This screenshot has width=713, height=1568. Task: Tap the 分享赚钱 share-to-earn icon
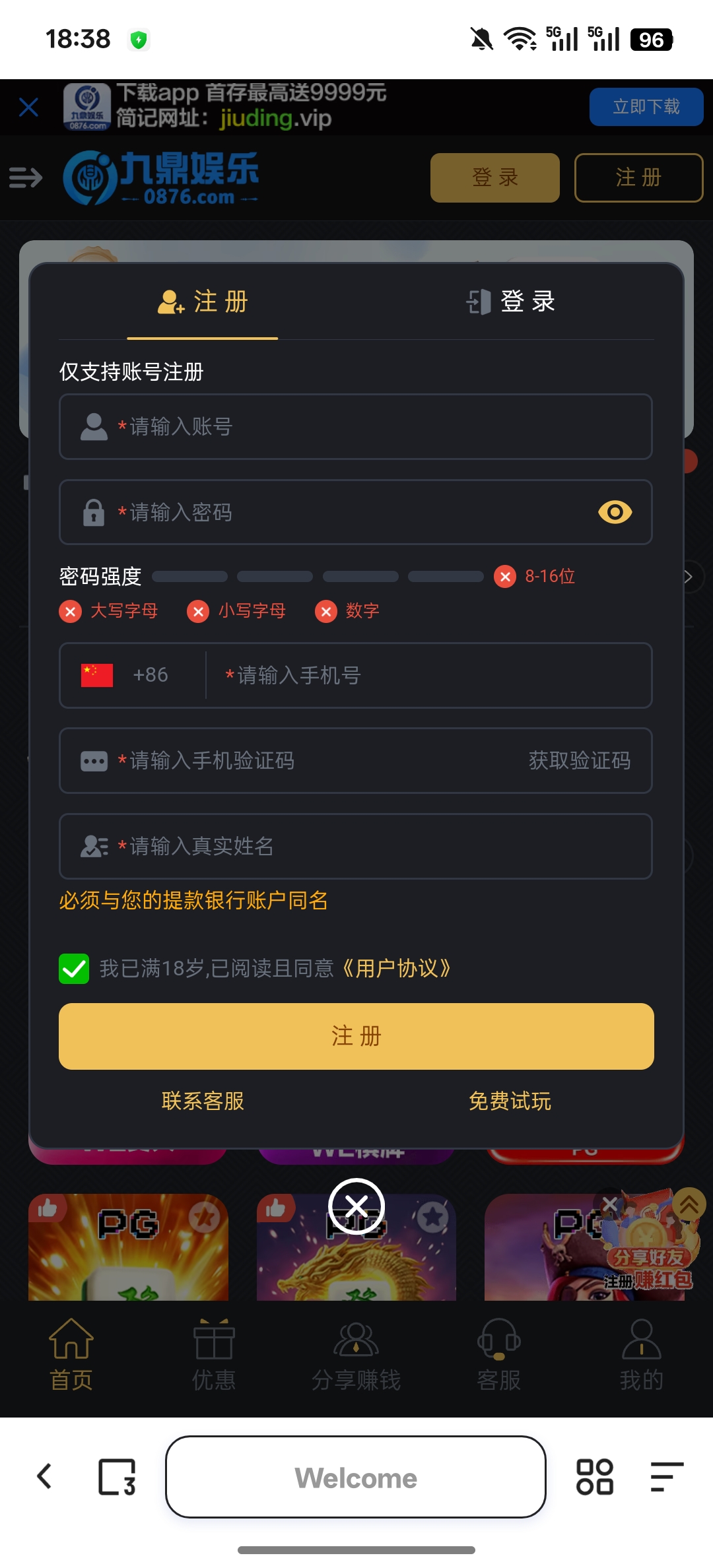pyautogui.click(x=356, y=1348)
